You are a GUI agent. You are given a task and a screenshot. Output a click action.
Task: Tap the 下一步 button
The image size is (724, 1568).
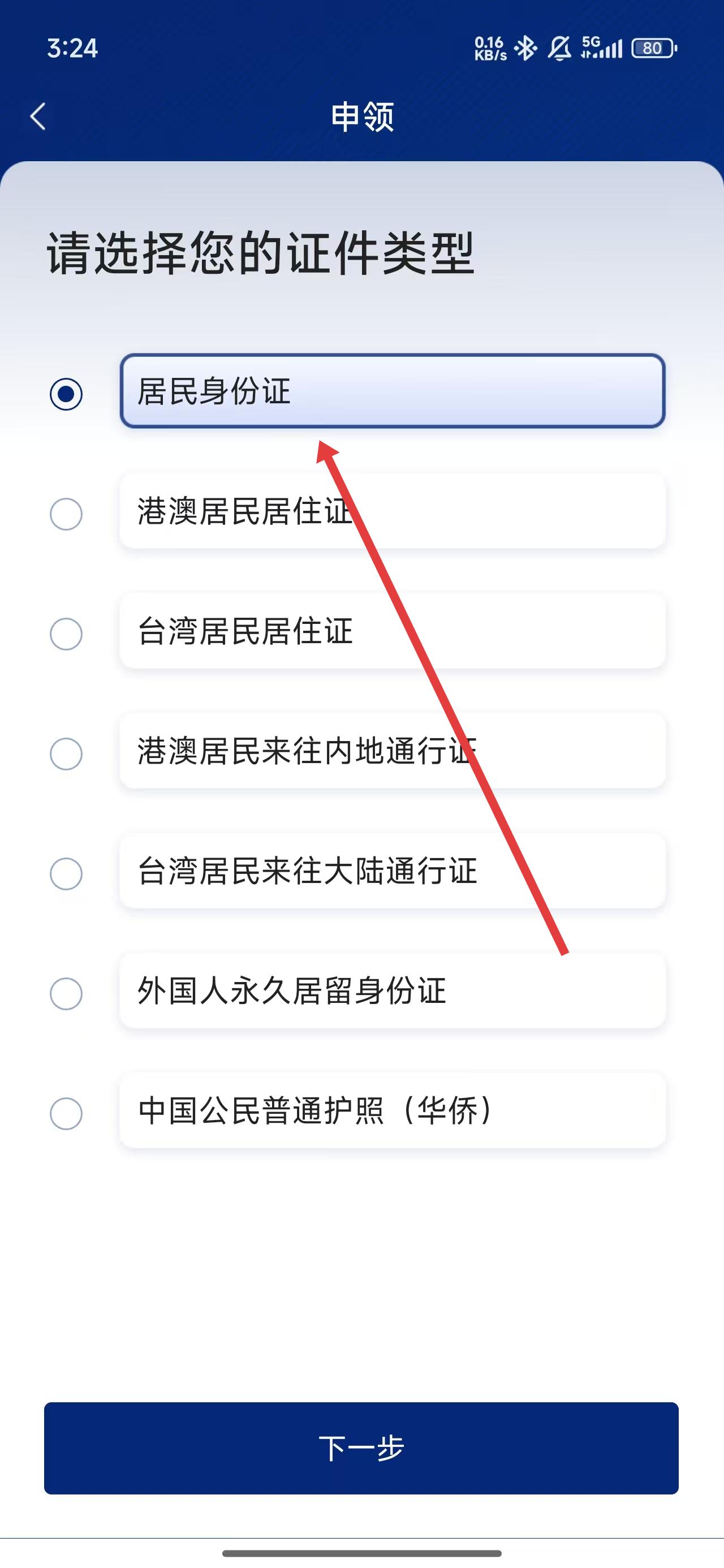361,1448
